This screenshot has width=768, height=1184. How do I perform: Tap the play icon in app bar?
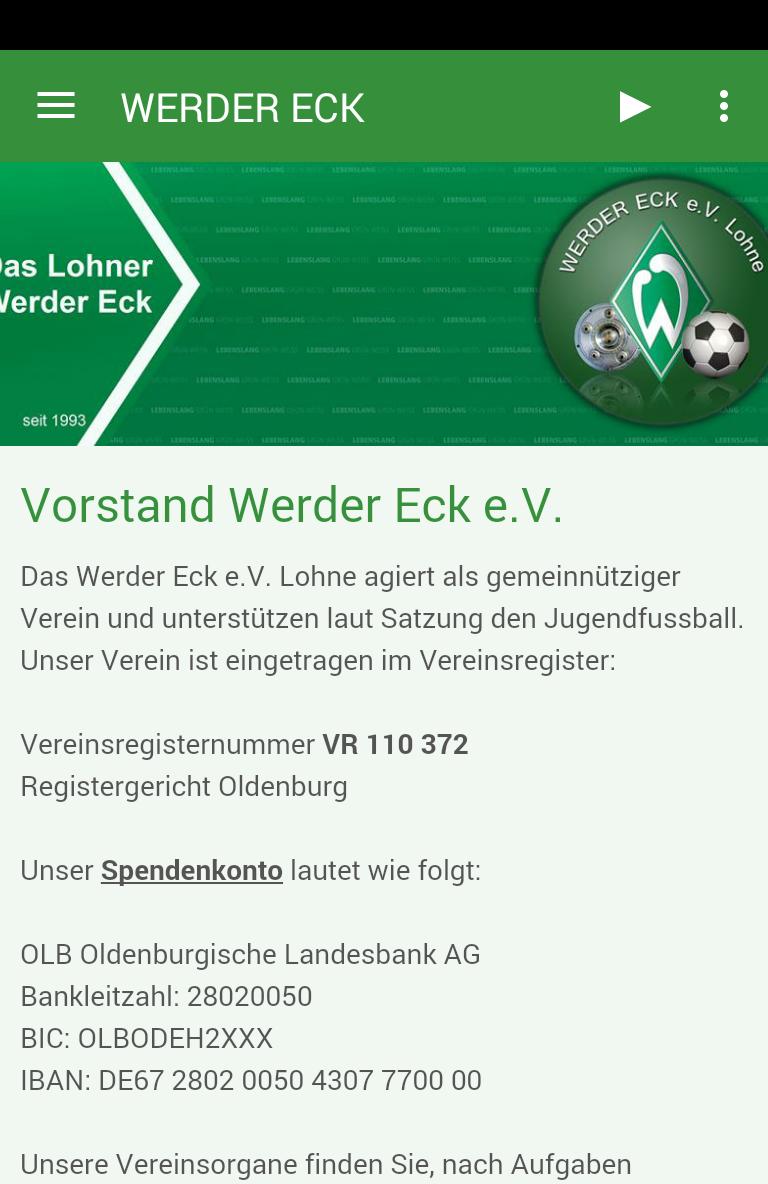(634, 106)
